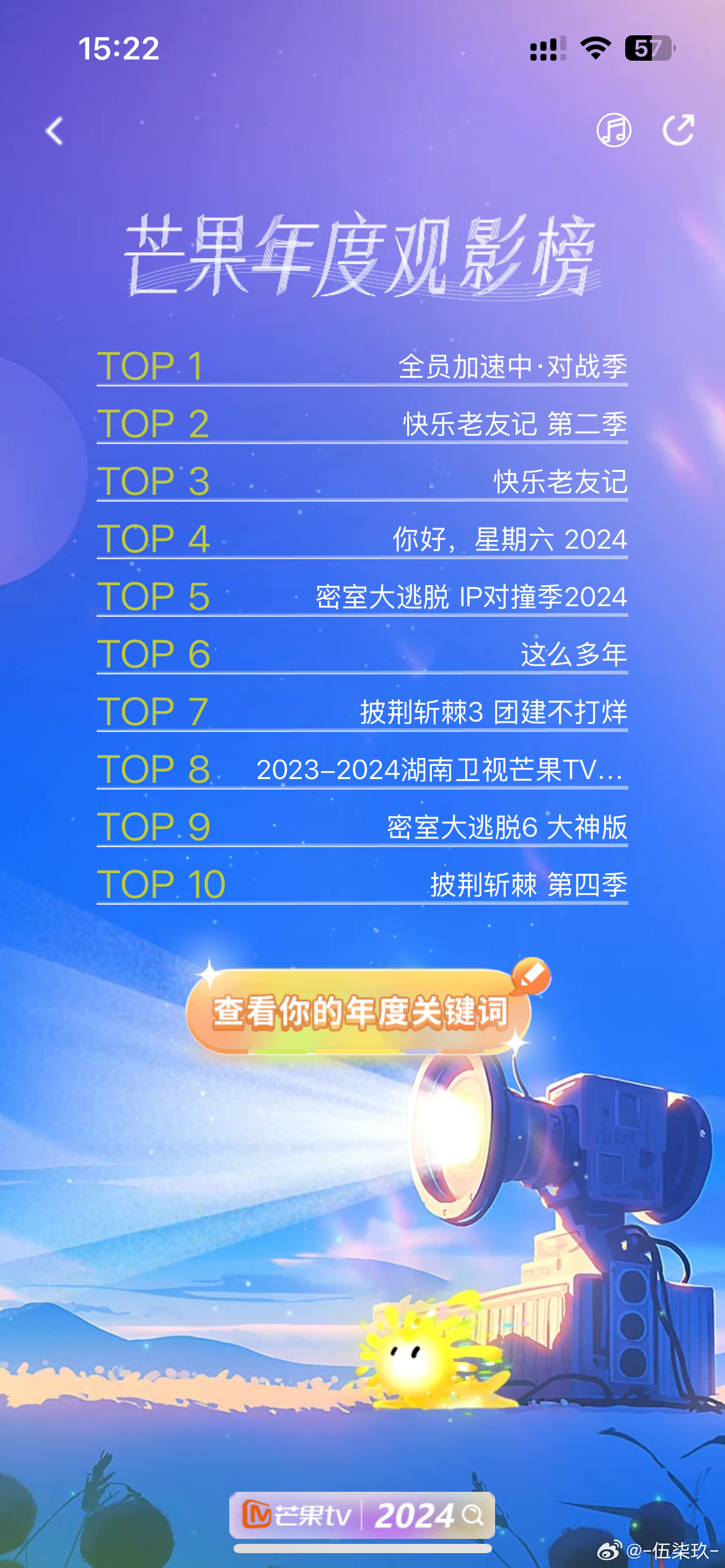The height and width of the screenshot is (1568, 725).
Task: Toggle the background music icon
Action: [x=613, y=130]
